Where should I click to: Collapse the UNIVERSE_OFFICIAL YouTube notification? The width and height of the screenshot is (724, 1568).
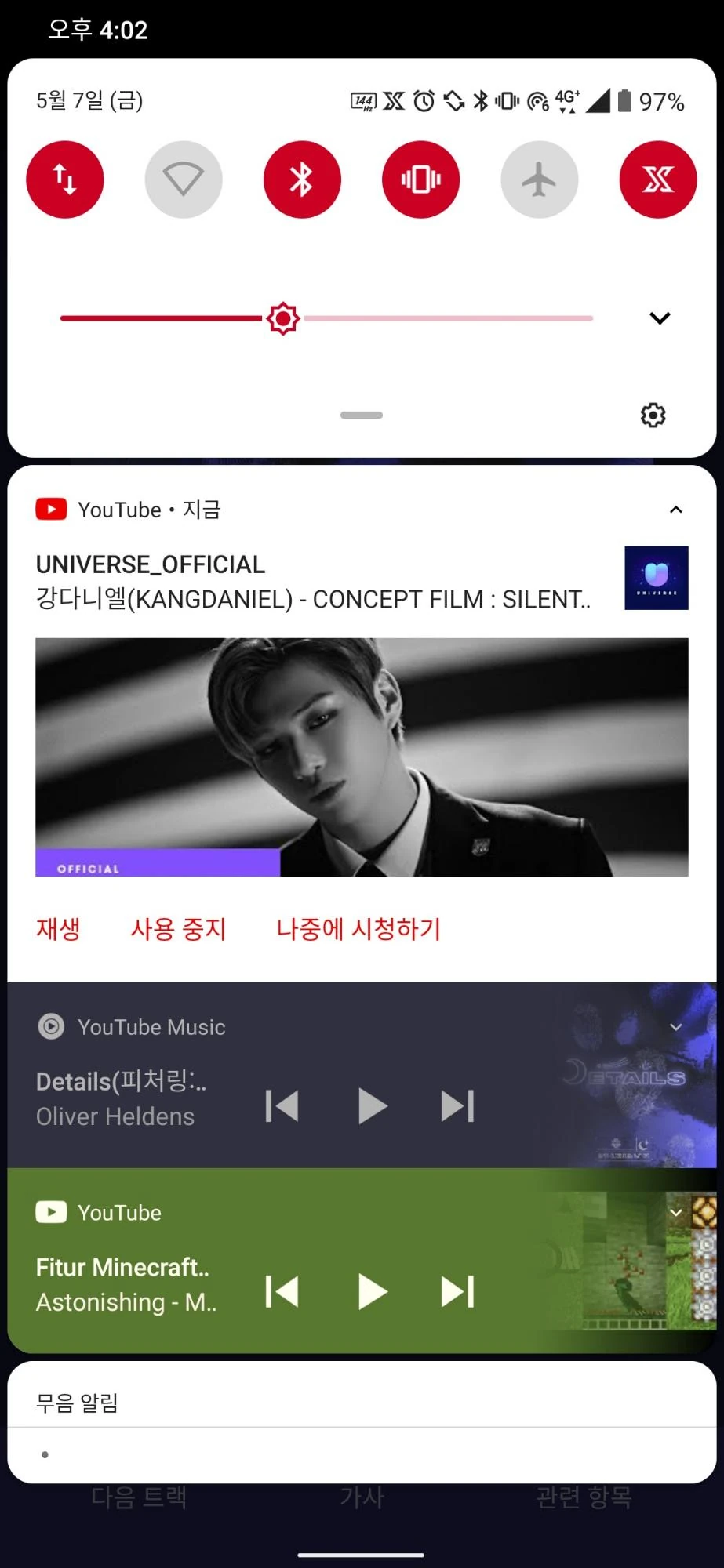[675, 510]
